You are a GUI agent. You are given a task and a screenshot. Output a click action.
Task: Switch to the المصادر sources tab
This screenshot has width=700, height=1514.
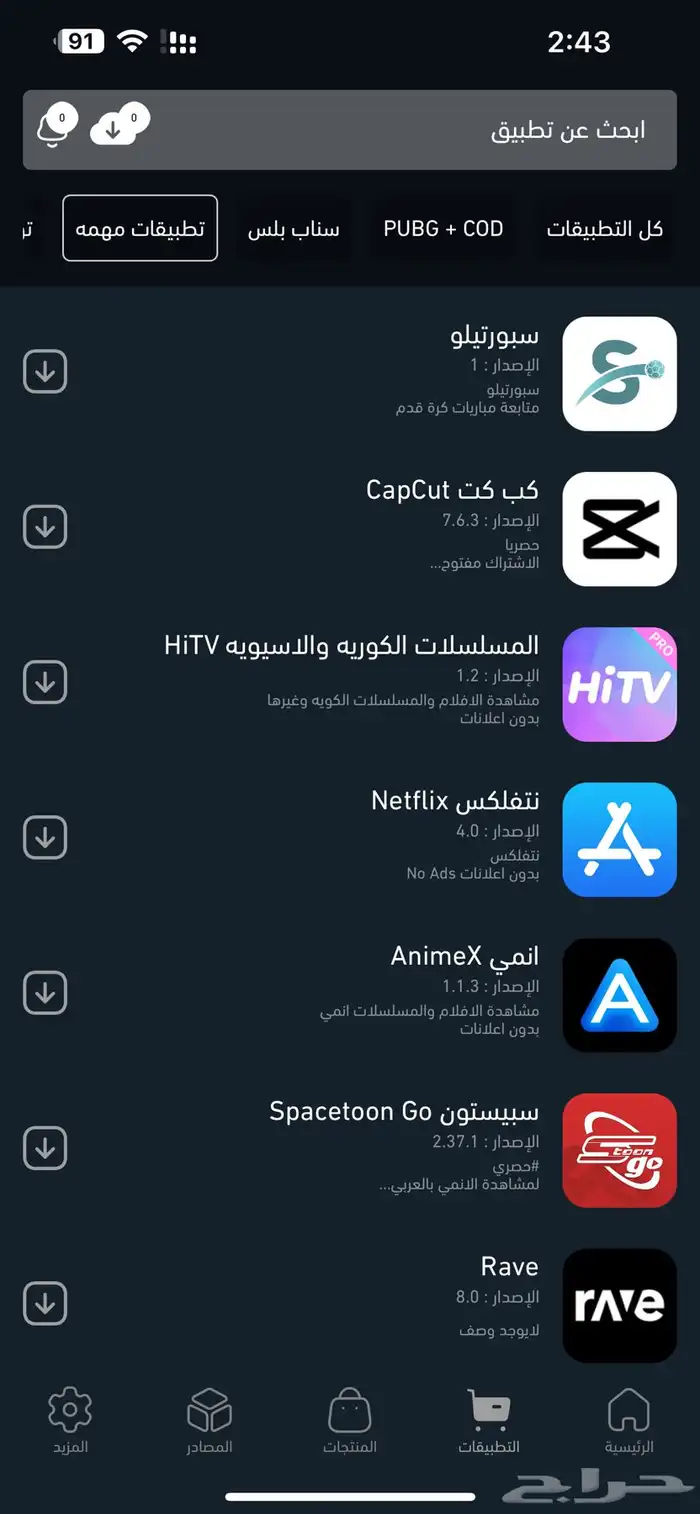pos(210,1421)
